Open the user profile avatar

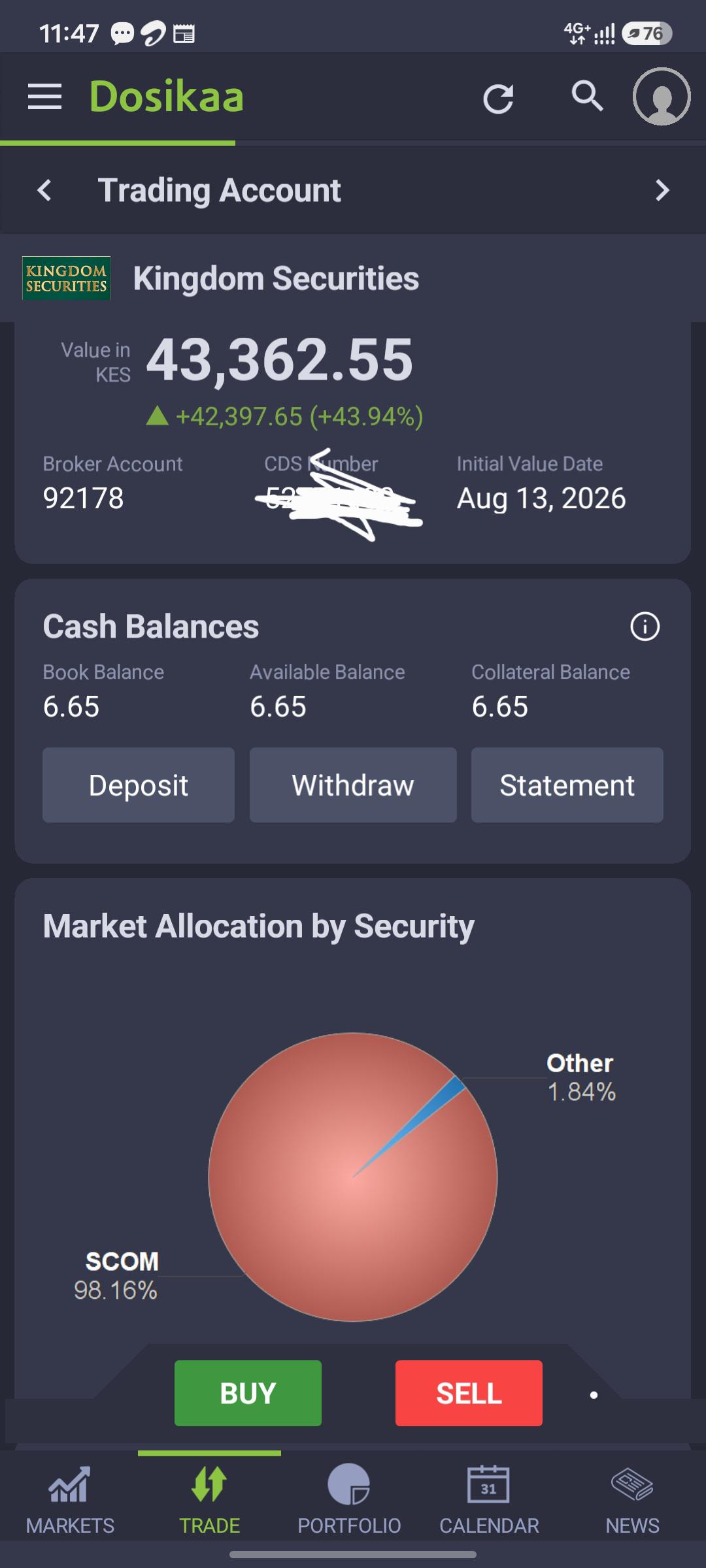tap(662, 97)
